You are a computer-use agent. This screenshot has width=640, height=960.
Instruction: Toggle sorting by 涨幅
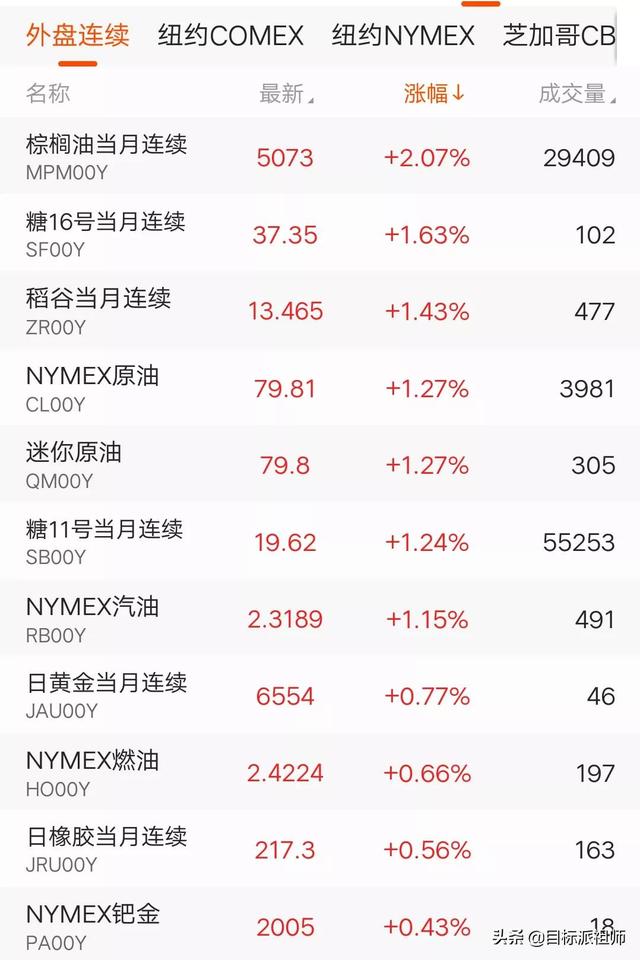pos(434,94)
